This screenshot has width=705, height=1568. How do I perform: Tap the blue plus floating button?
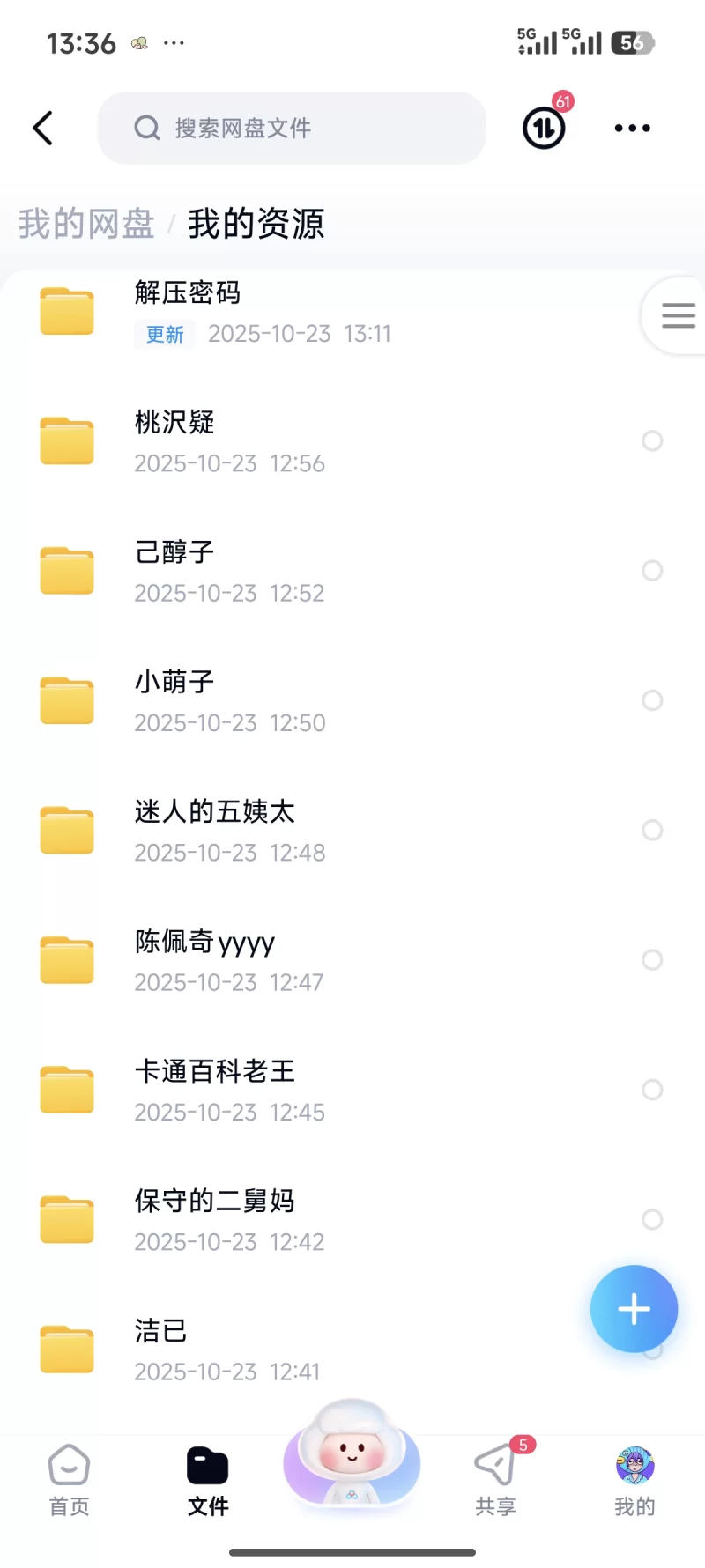(x=634, y=1309)
